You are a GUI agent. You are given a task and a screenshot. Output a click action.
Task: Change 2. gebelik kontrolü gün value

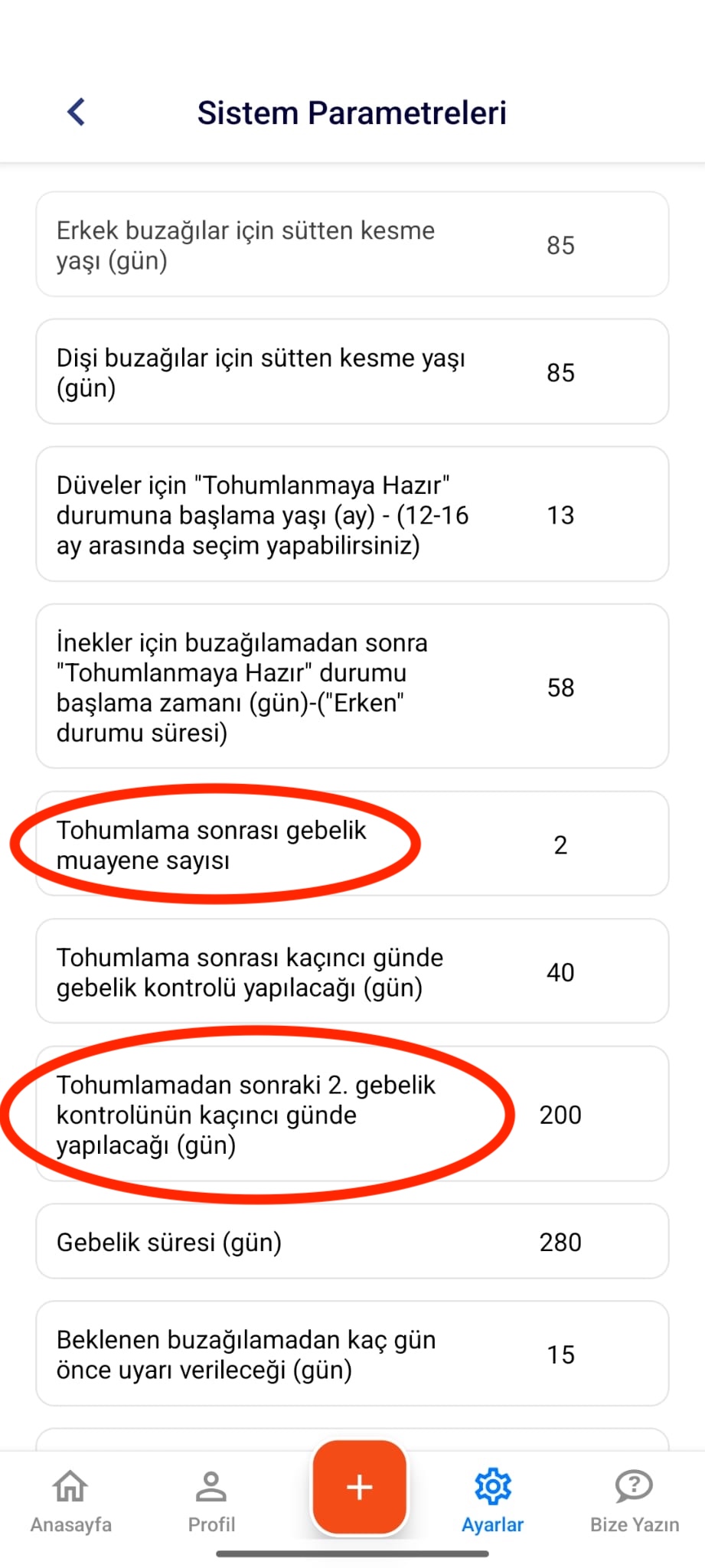(560, 1114)
